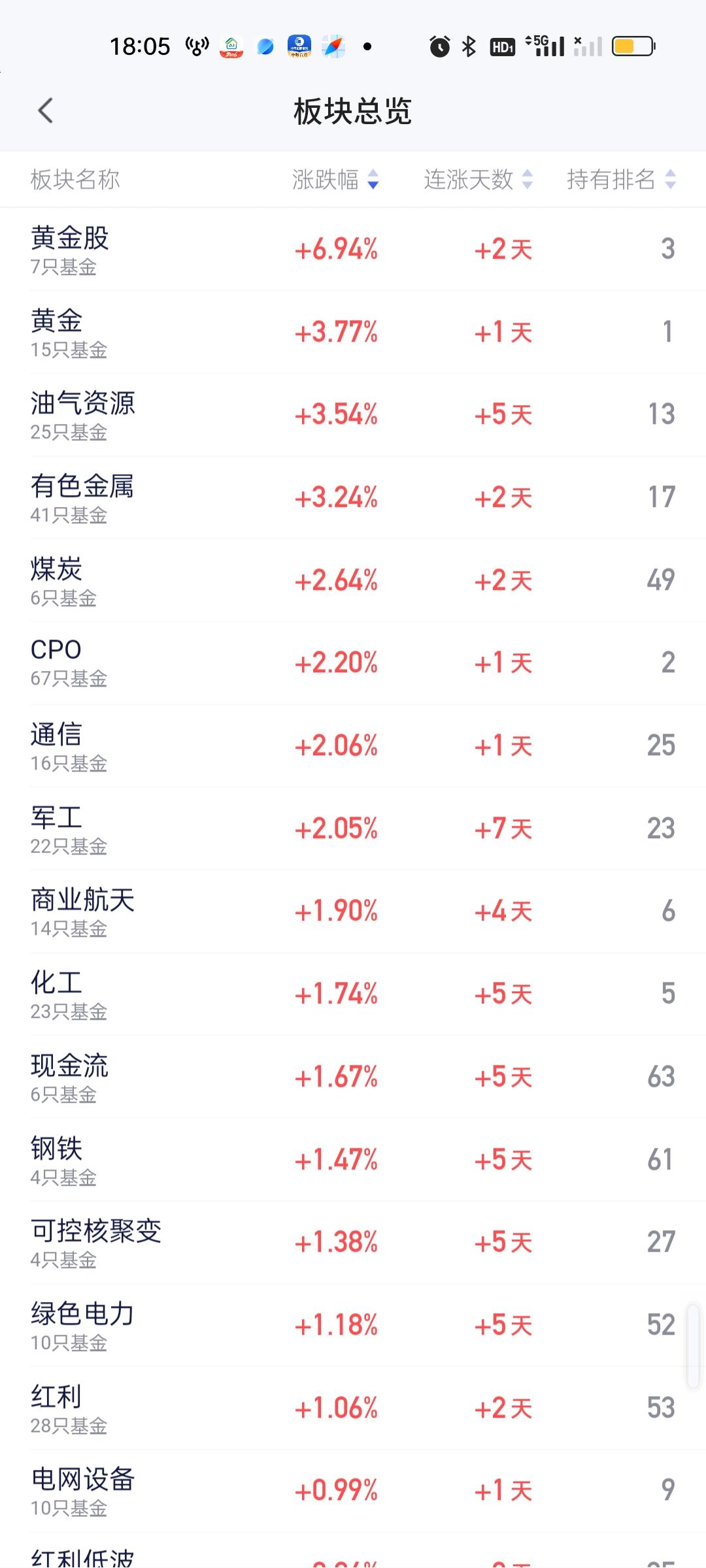The width and height of the screenshot is (706, 1568).
Task: Tap the battery level indicator
Action: (x=631, y=46)
